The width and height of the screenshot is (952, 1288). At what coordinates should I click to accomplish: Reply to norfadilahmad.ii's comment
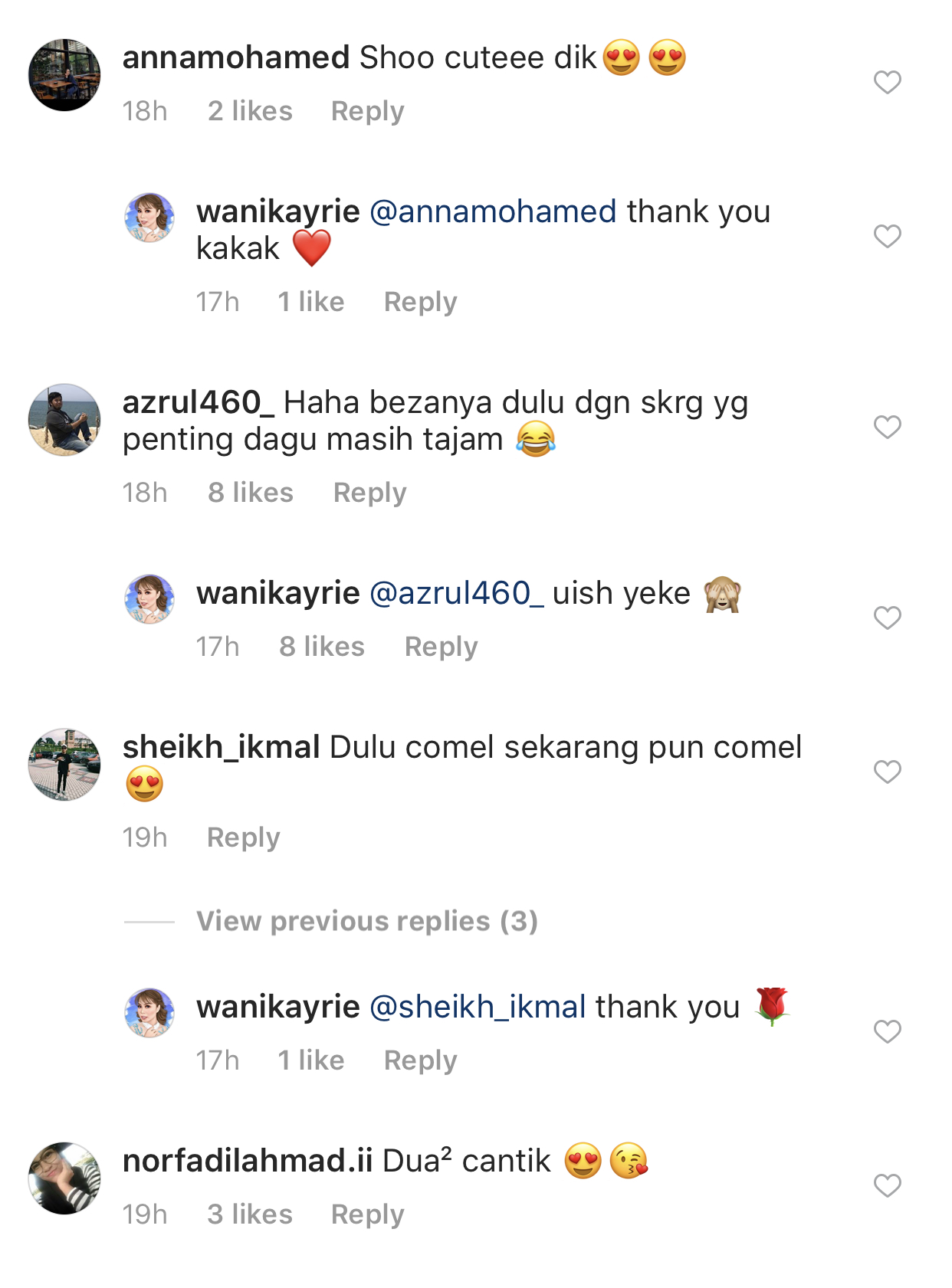pos(367,1214)
